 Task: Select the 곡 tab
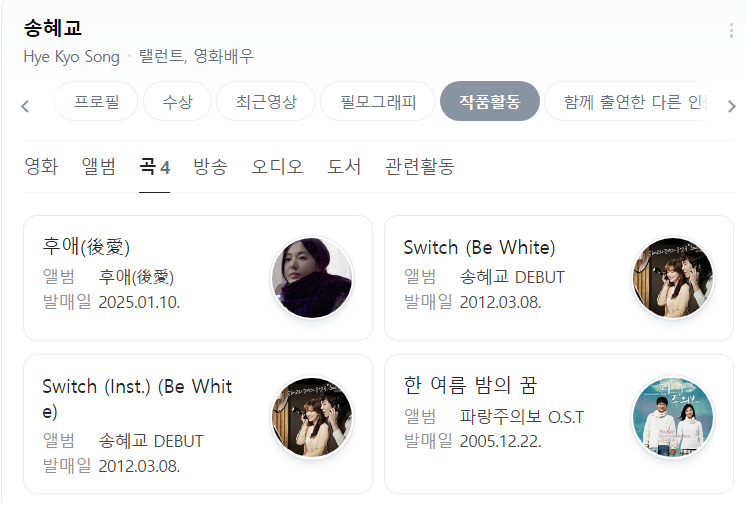[154, 166]
